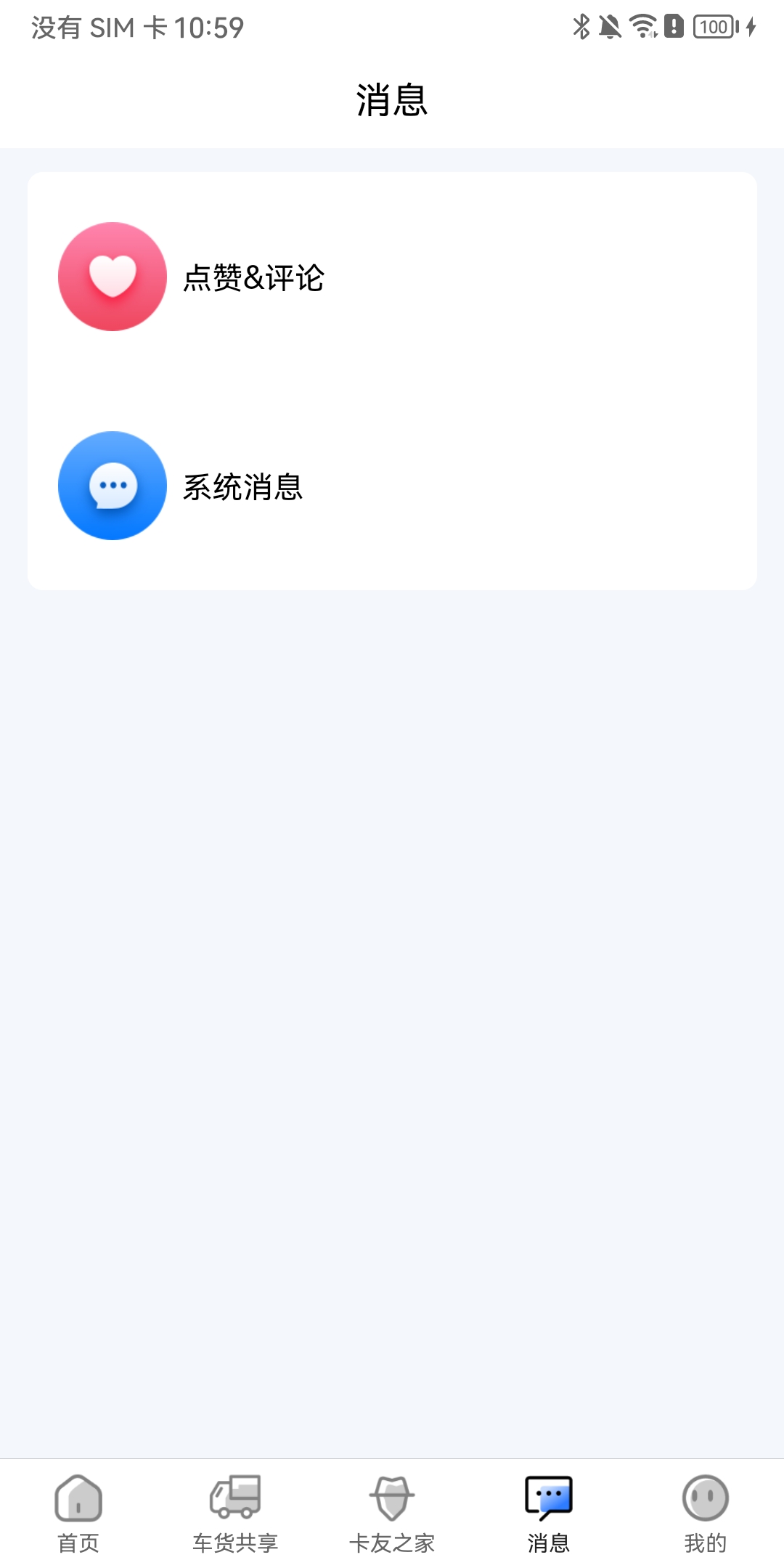Tap the blue chat bubble for 系统消息

tap(112, 486)
